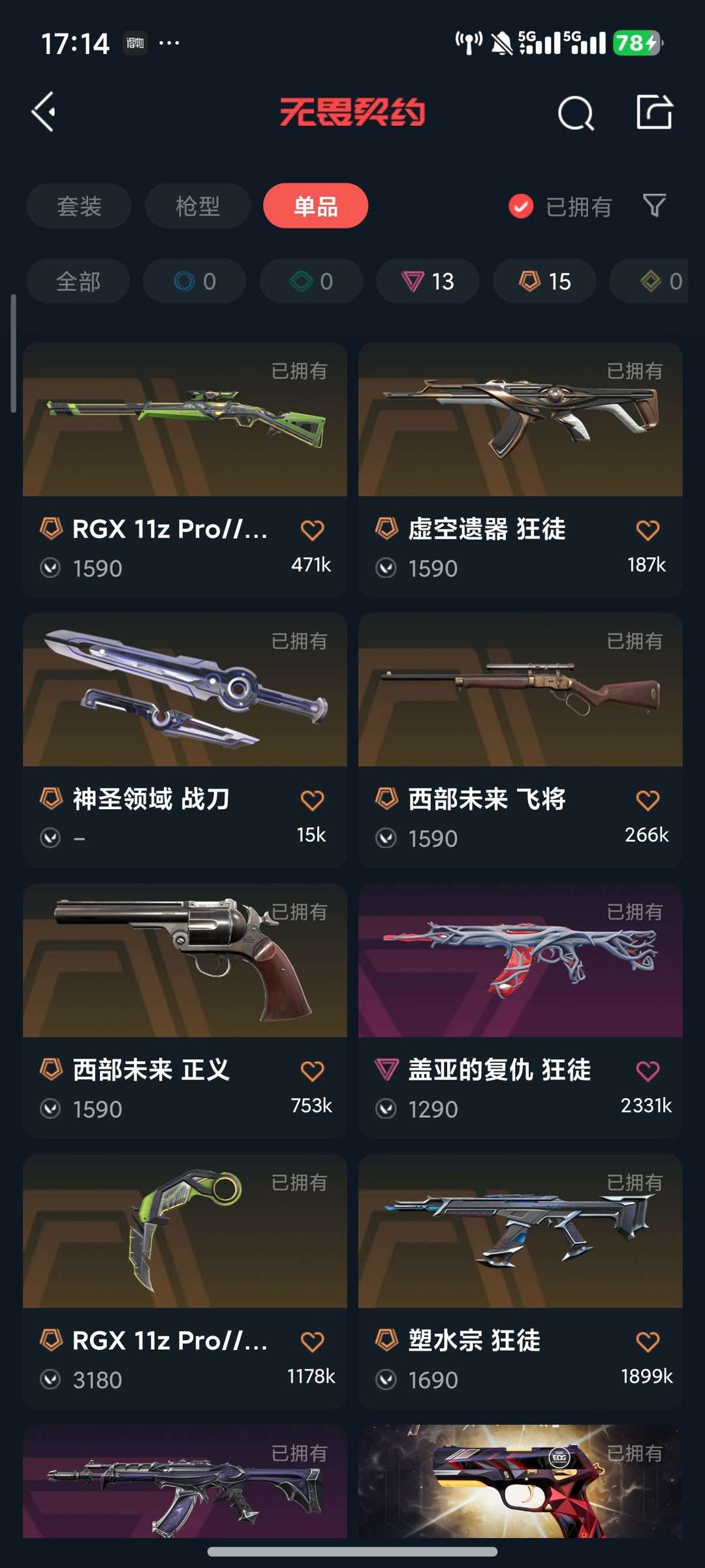Select the orange rarity filter showing 15
The image size is (705, 1568).
pyautogui.click(x=543, y=281)
